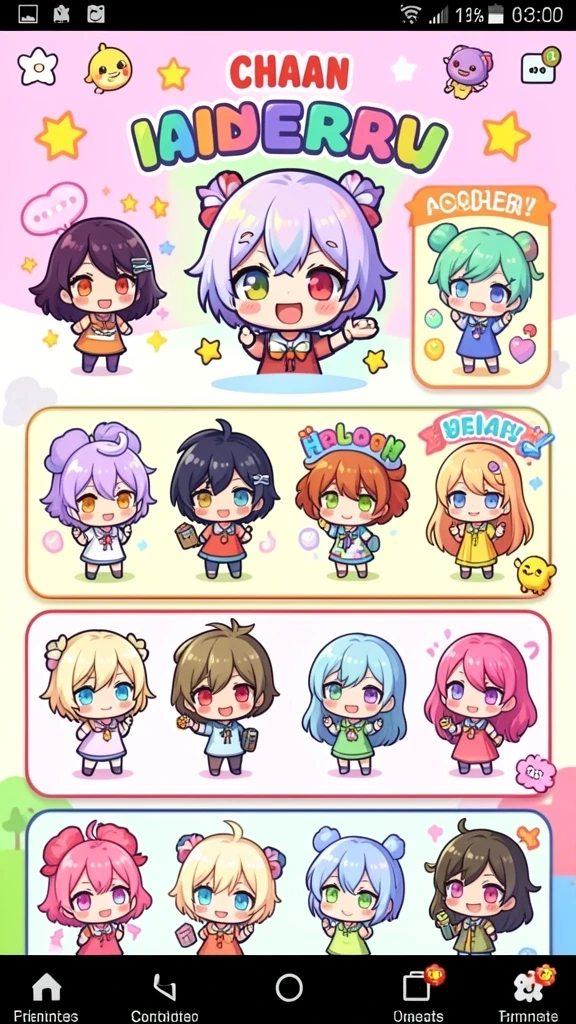The width and height of the screenshot is (576, 1024).
Task: Open the message icon with green badge
Action: pos(539,66)
